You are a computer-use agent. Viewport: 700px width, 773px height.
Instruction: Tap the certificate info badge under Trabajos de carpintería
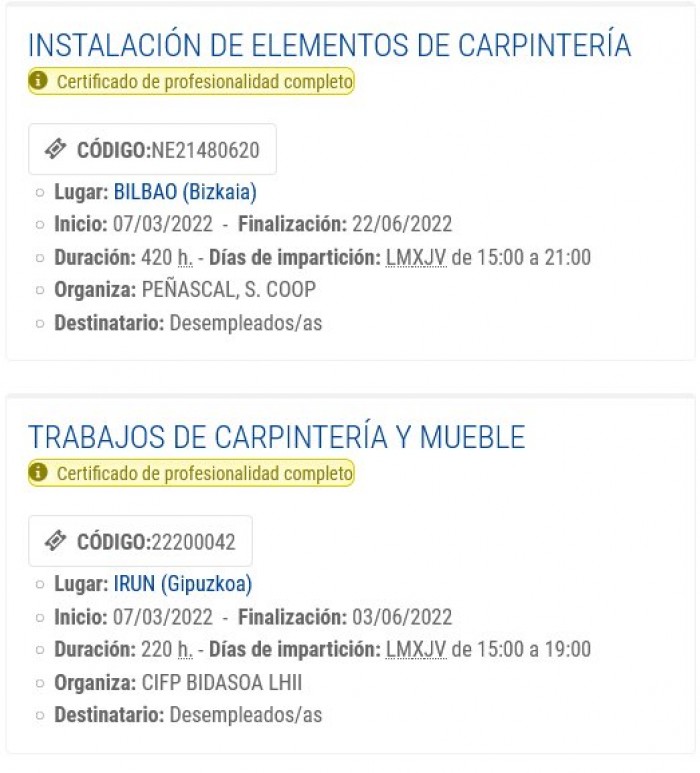(191, 473)
